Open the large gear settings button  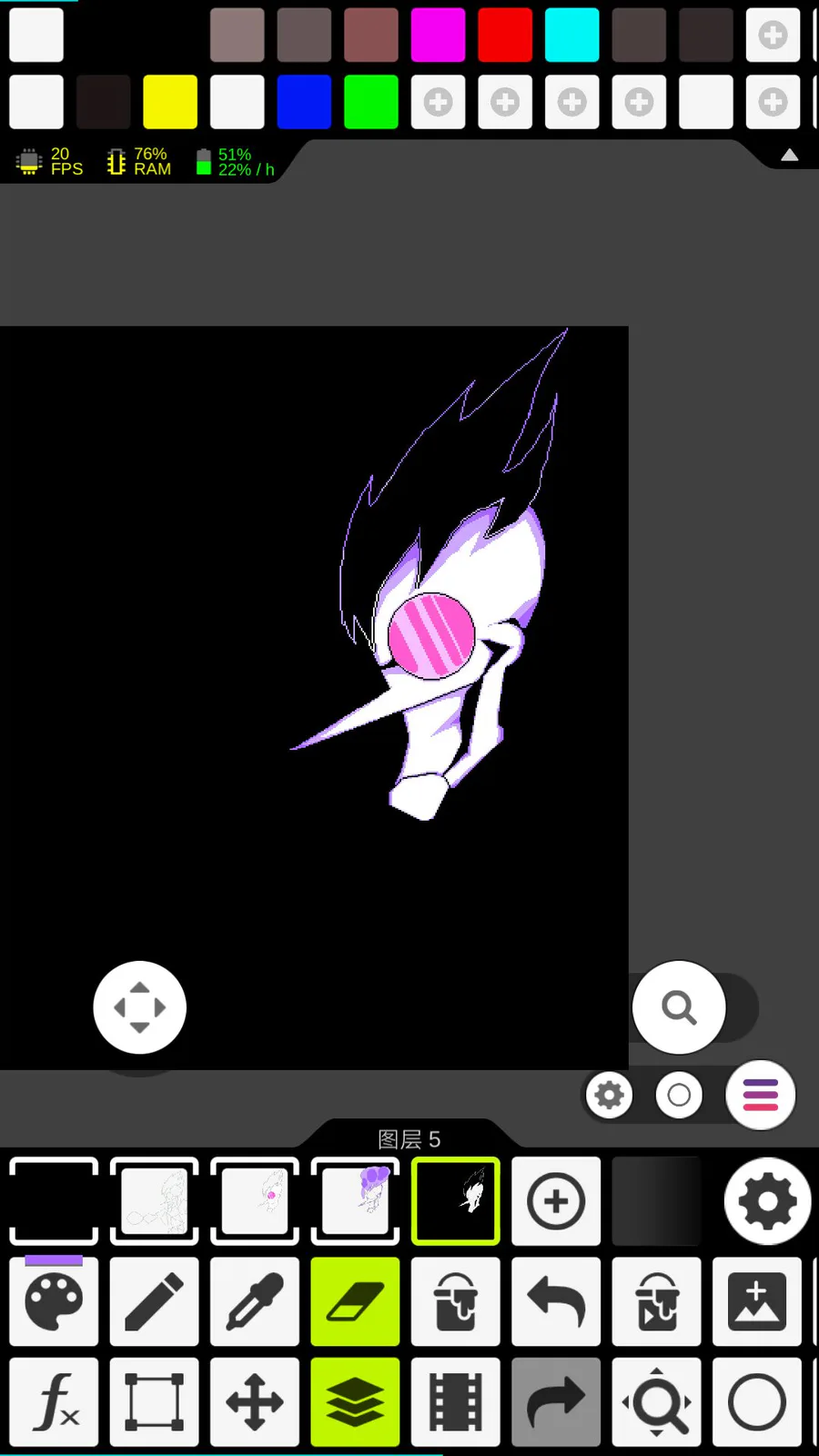[x=767, y=1201]
